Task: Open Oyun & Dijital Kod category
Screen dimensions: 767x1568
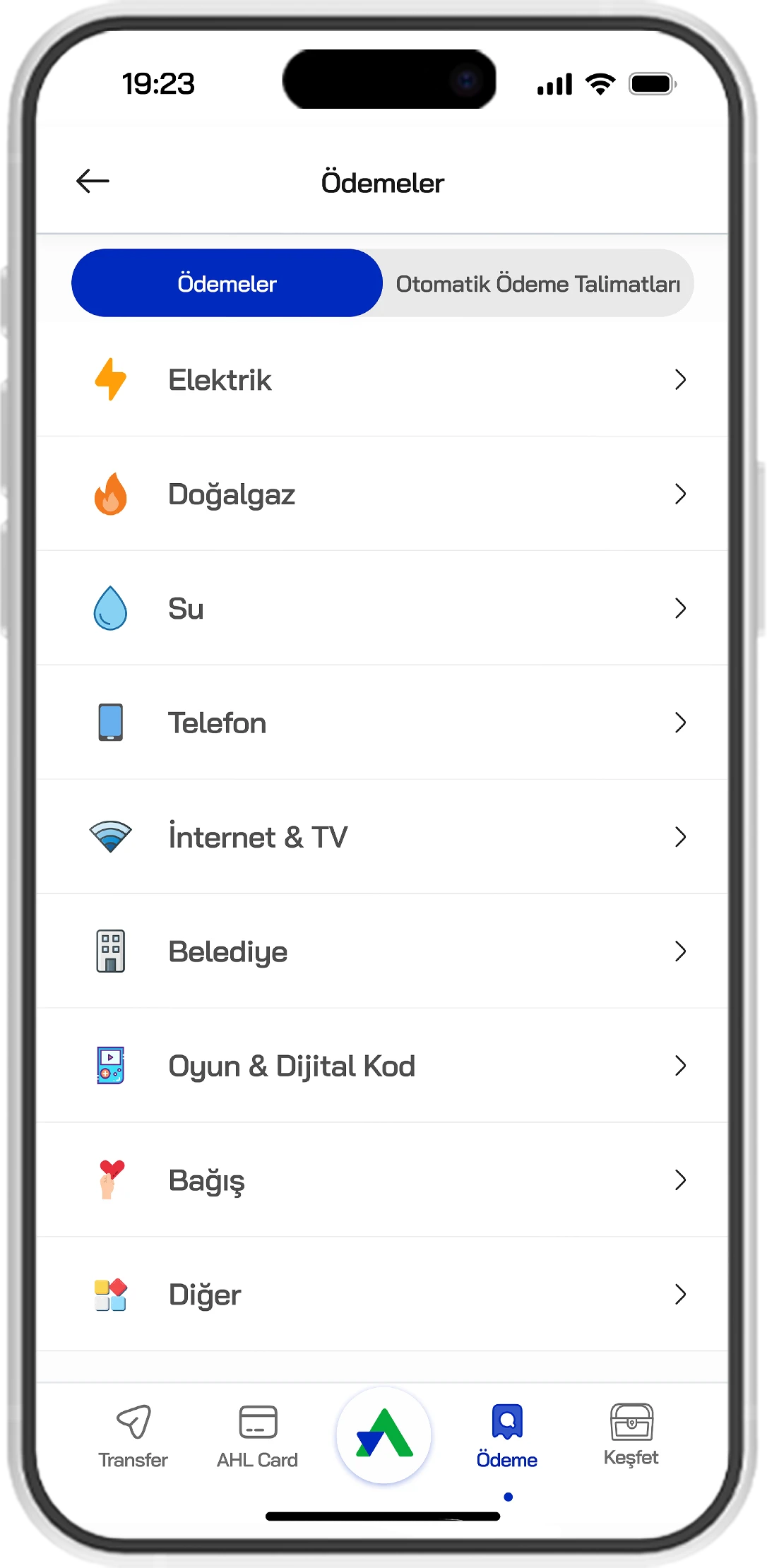Action: pos(382,1067)
